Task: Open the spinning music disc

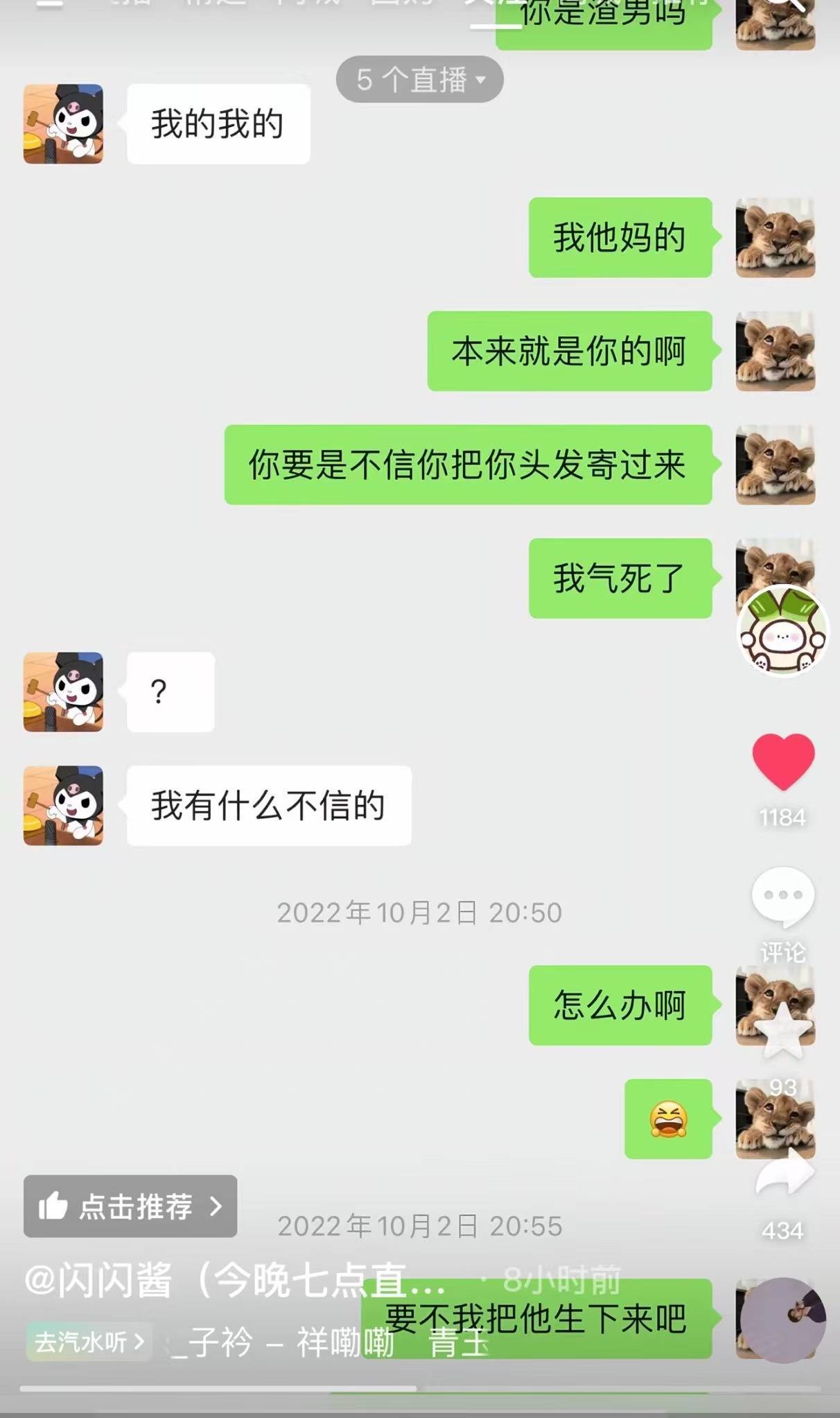Action: tap(783, 1320)
